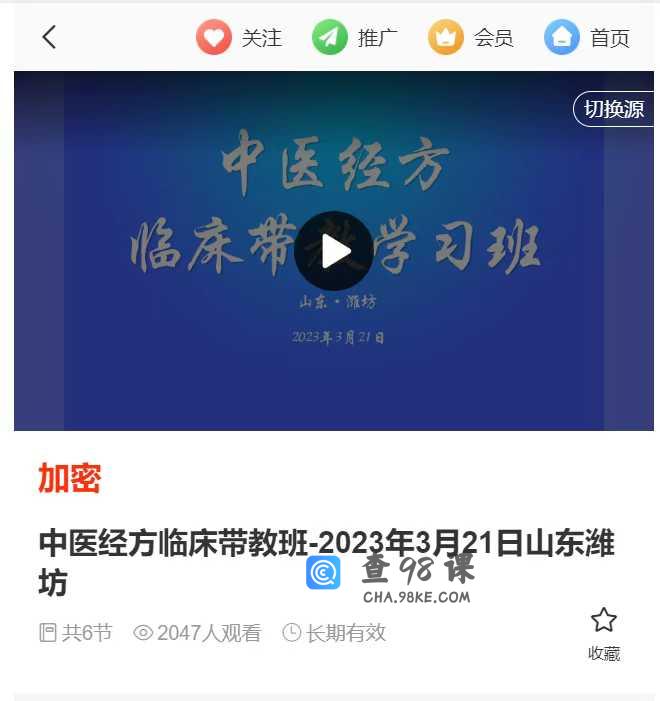
Task: Open the 会员 membership page
Action: (470, 38)
